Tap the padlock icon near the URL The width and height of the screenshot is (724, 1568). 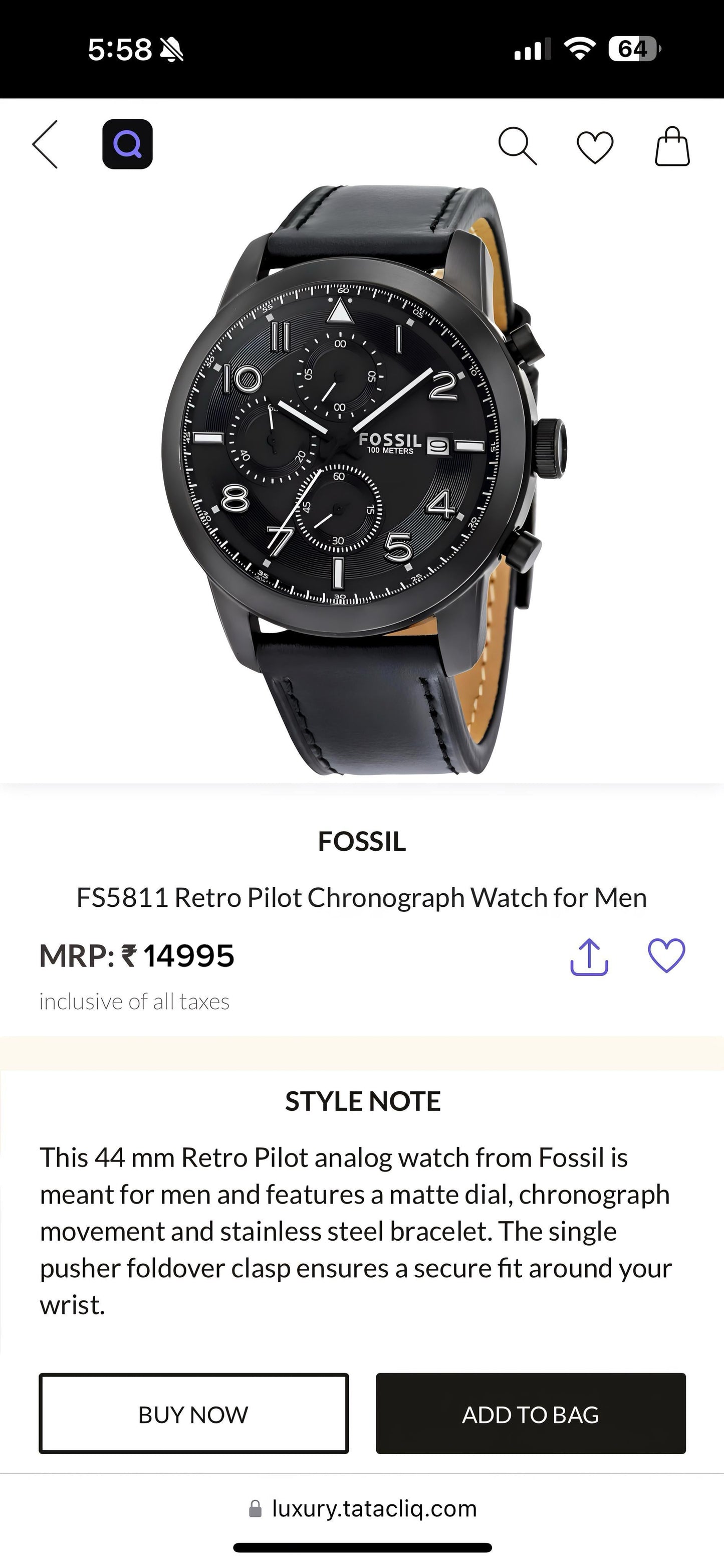click(255, 1509)
